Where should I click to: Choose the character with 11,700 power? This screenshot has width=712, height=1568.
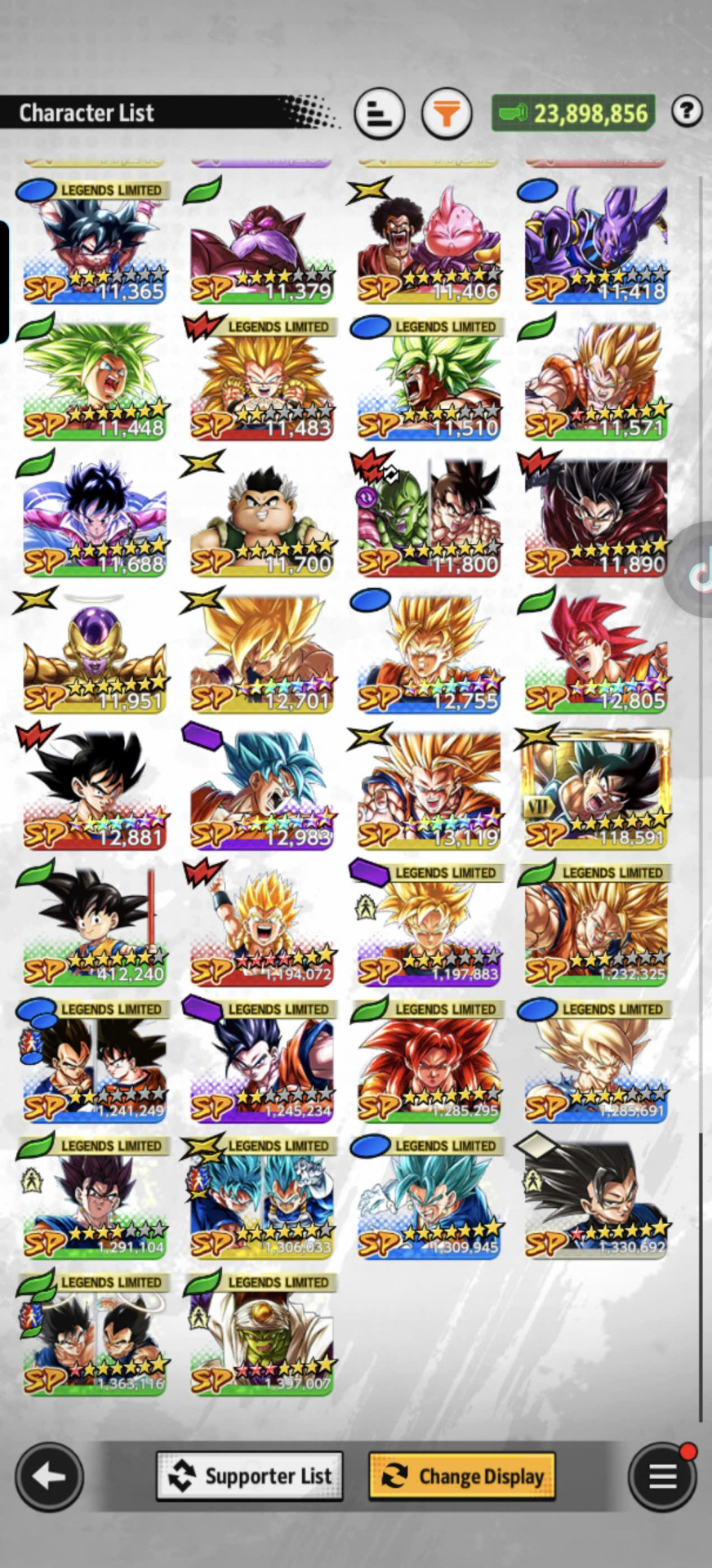tap(261, 515)
